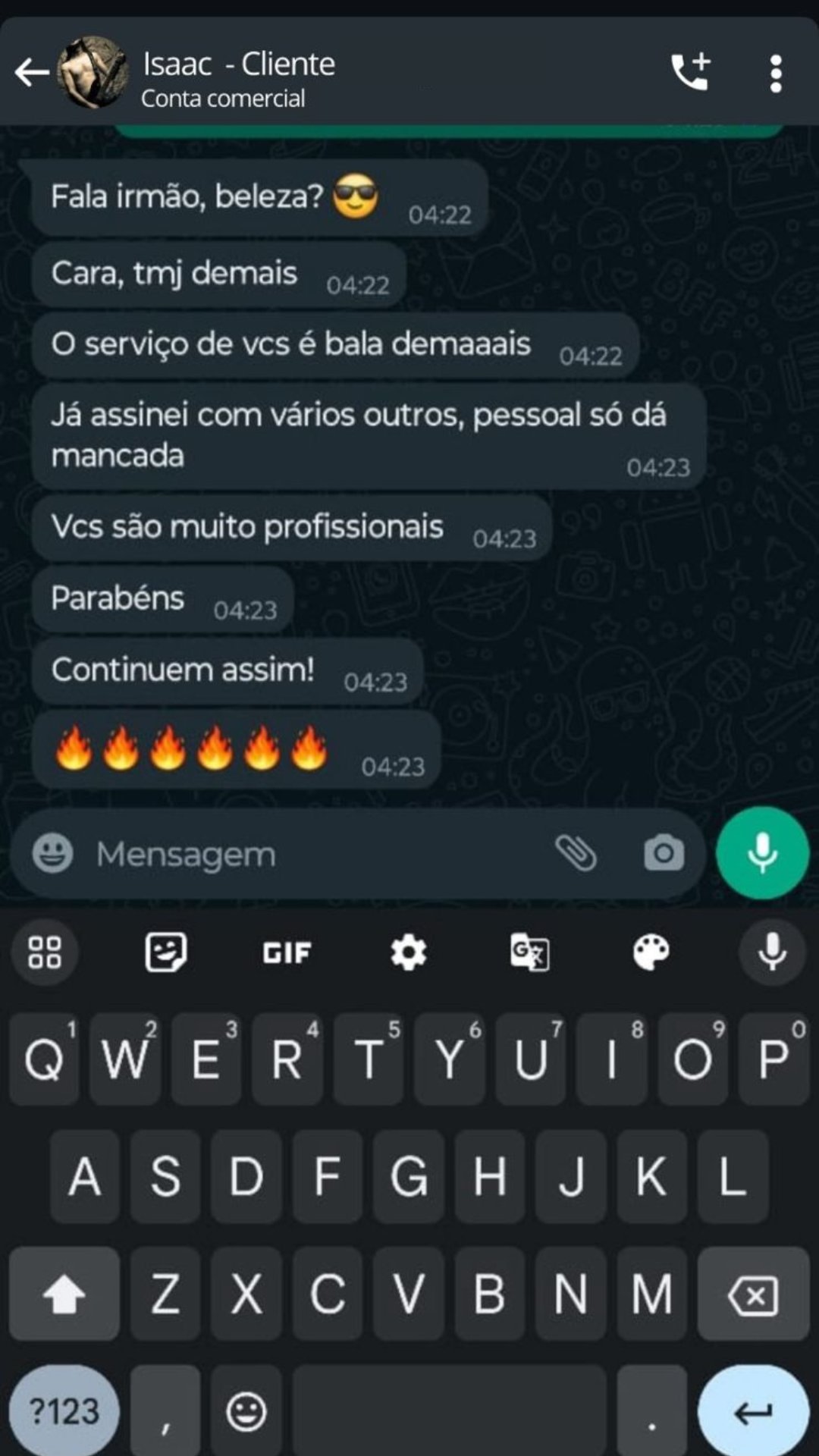This screenshot has height=1456, width=819.
Task: Tap the backspace key
Action: pos(753,1294)
